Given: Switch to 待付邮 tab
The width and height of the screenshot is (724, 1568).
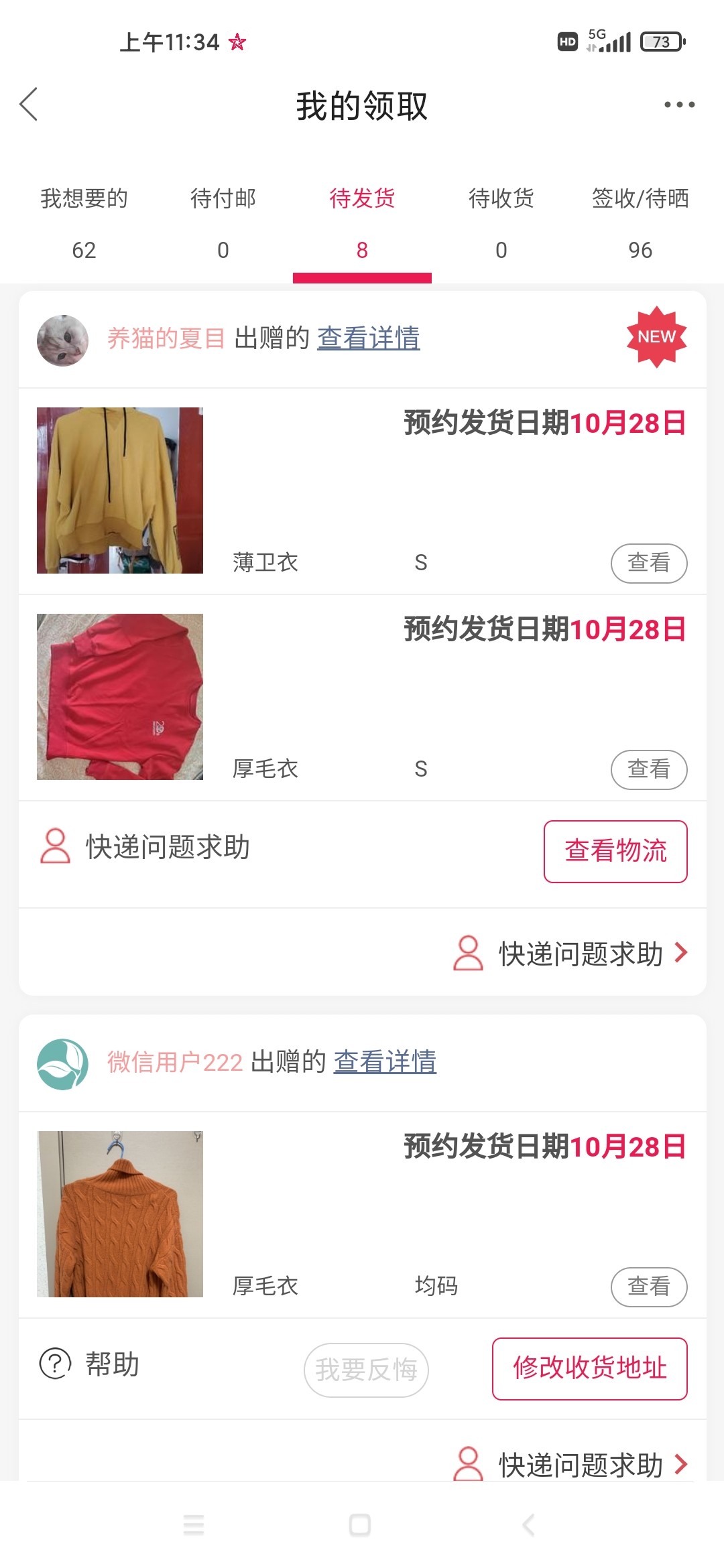Looking at the screenshot, I should pos(223,222).
